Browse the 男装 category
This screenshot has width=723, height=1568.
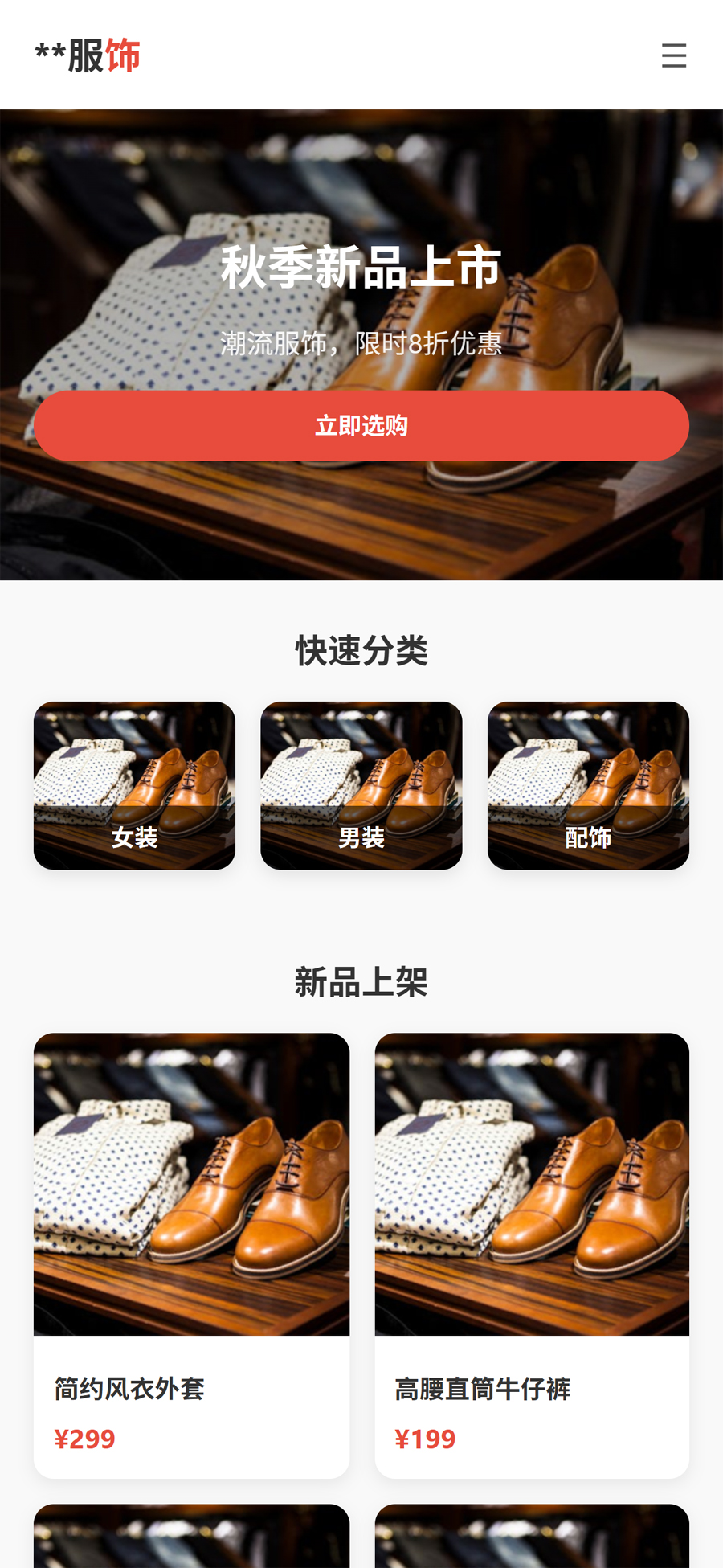(361, 785)
